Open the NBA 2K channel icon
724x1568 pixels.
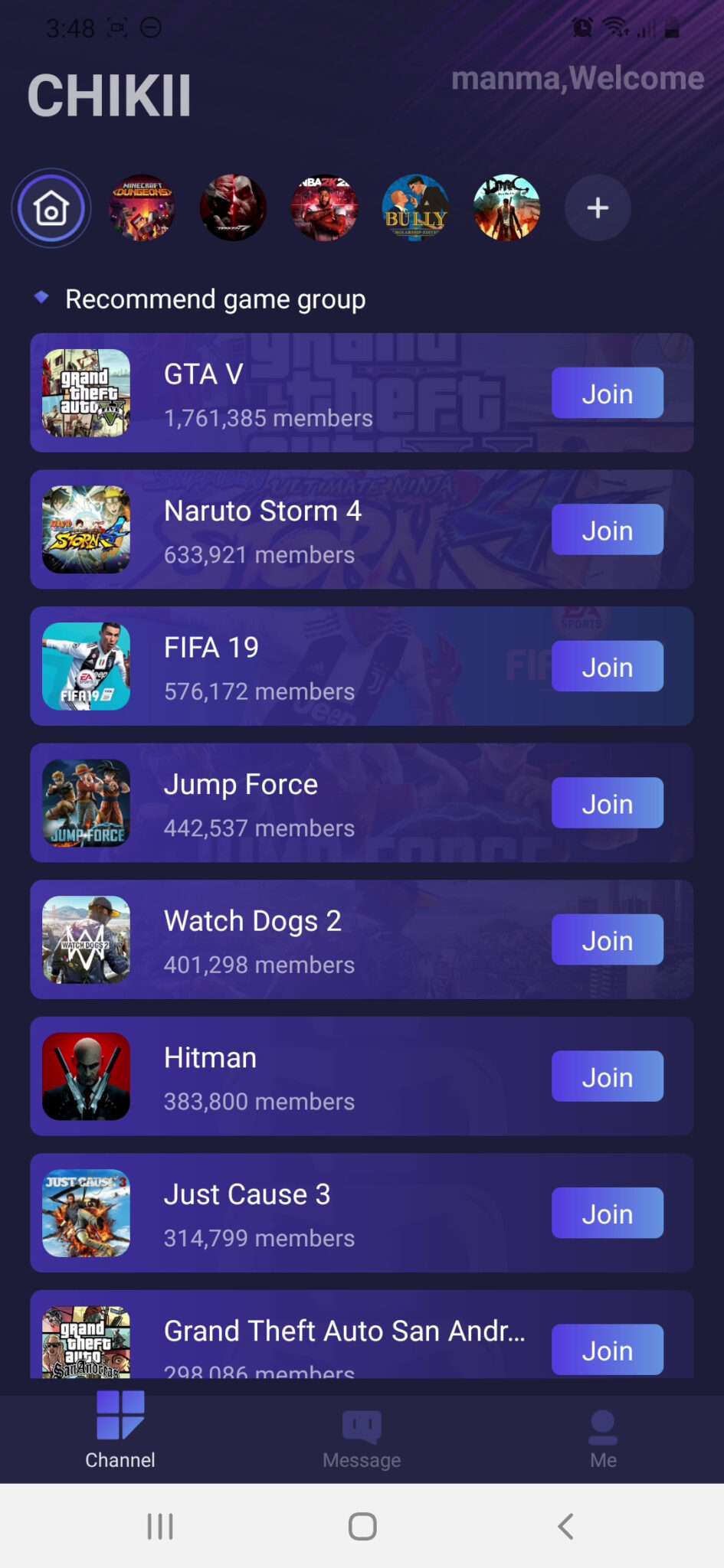[x=324, y=207]
